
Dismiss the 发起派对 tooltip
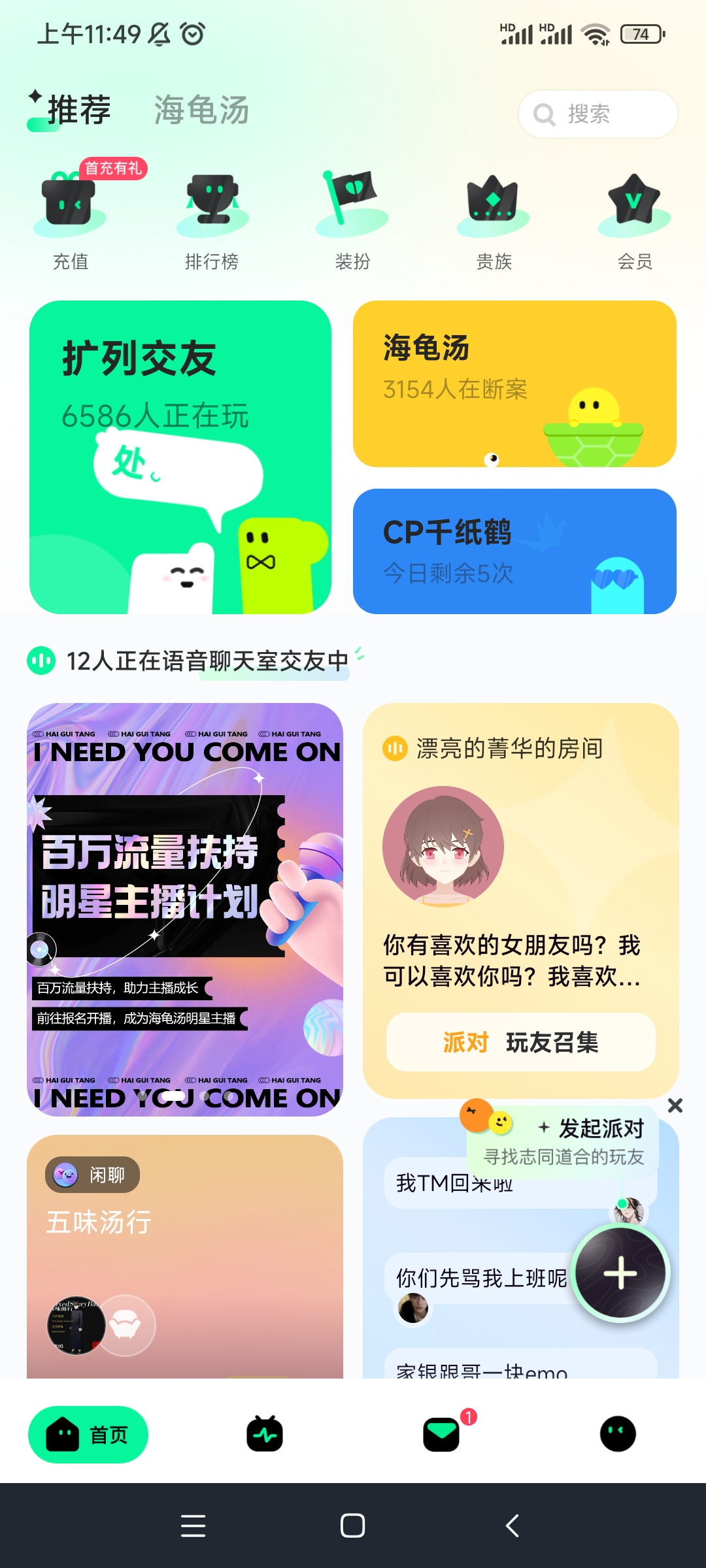tap(675, 1105)
